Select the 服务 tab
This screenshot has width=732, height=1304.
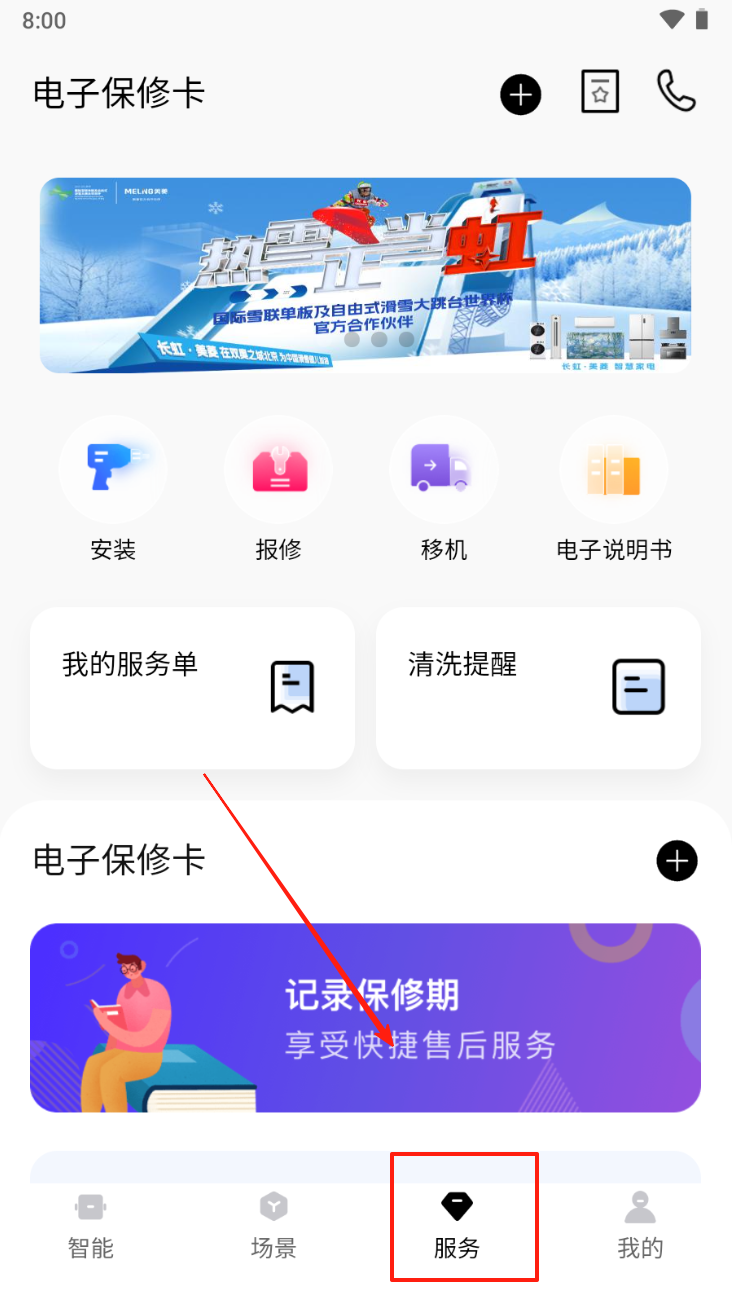(x=457, y=1226)
